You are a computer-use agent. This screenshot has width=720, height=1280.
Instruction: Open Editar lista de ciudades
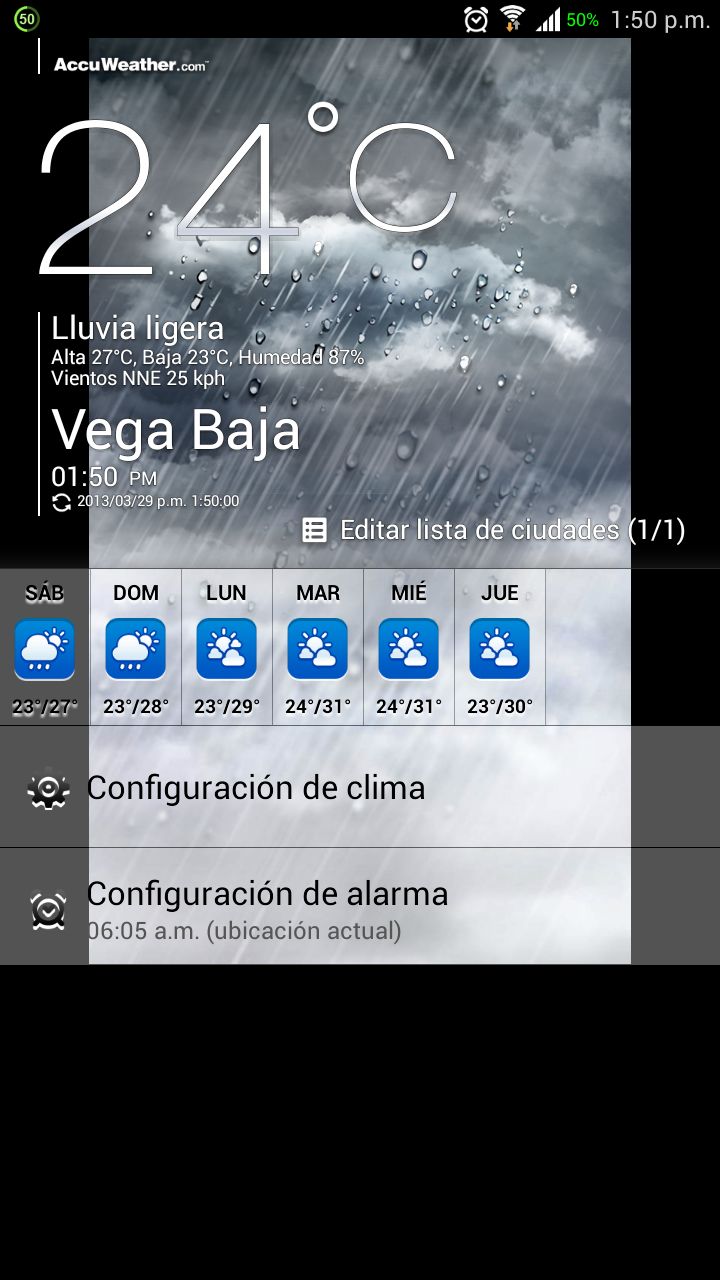494,530
